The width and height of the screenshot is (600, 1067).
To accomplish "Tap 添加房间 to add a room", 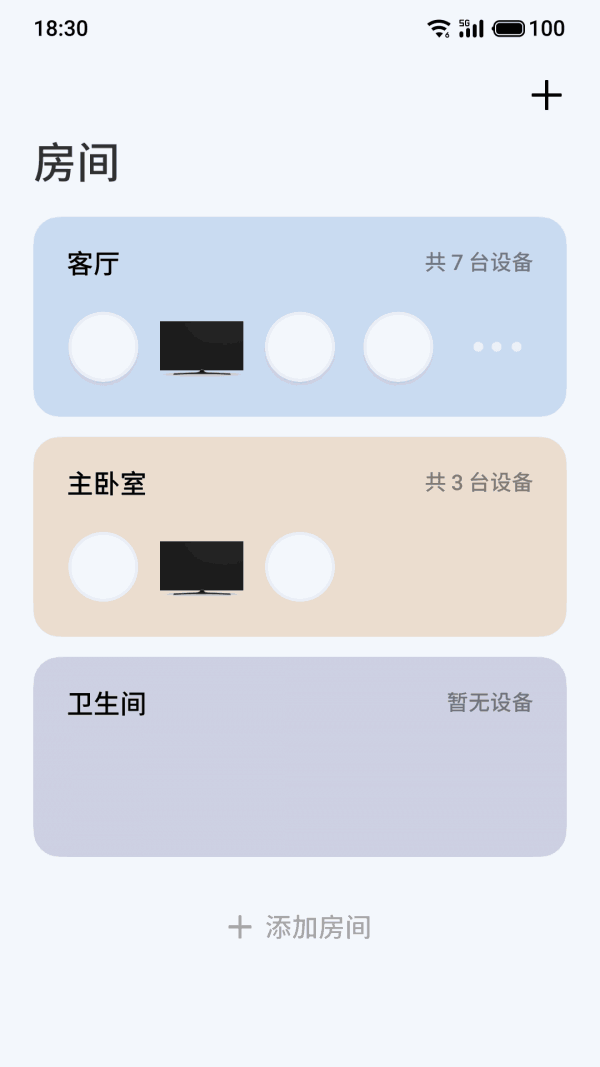I will pyautogui.click(x=300, y=928).
